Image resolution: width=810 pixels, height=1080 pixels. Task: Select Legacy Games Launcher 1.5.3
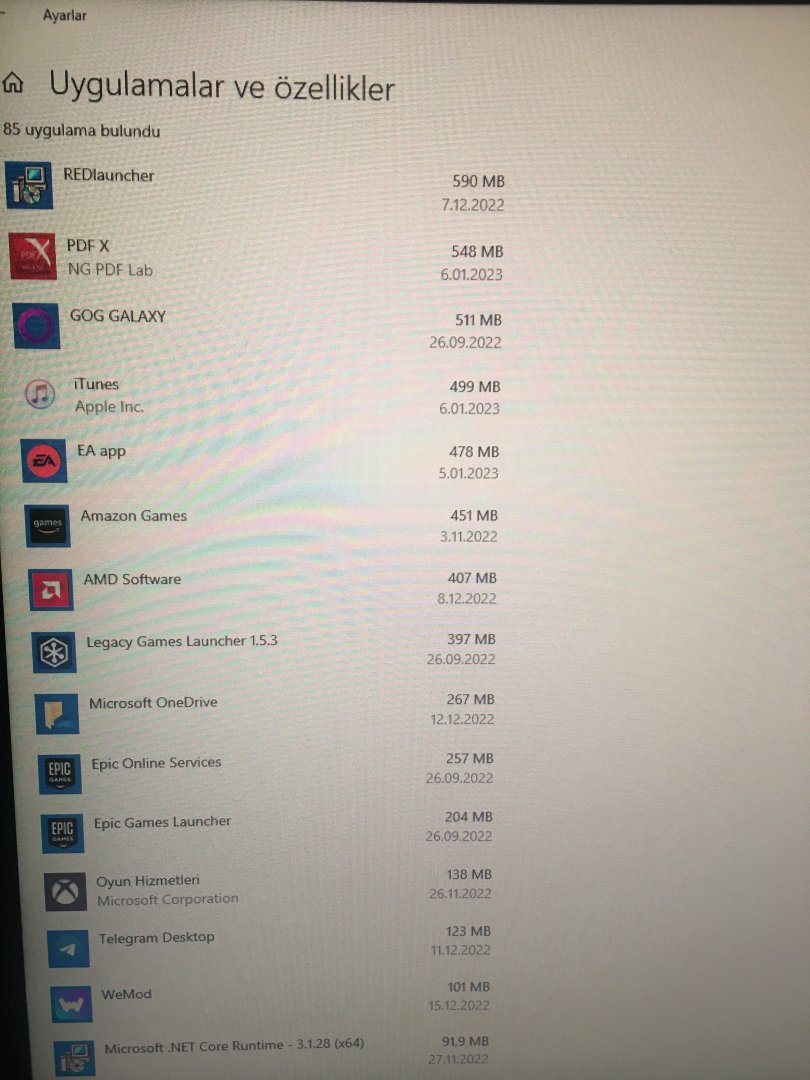[x=181, y=641]
